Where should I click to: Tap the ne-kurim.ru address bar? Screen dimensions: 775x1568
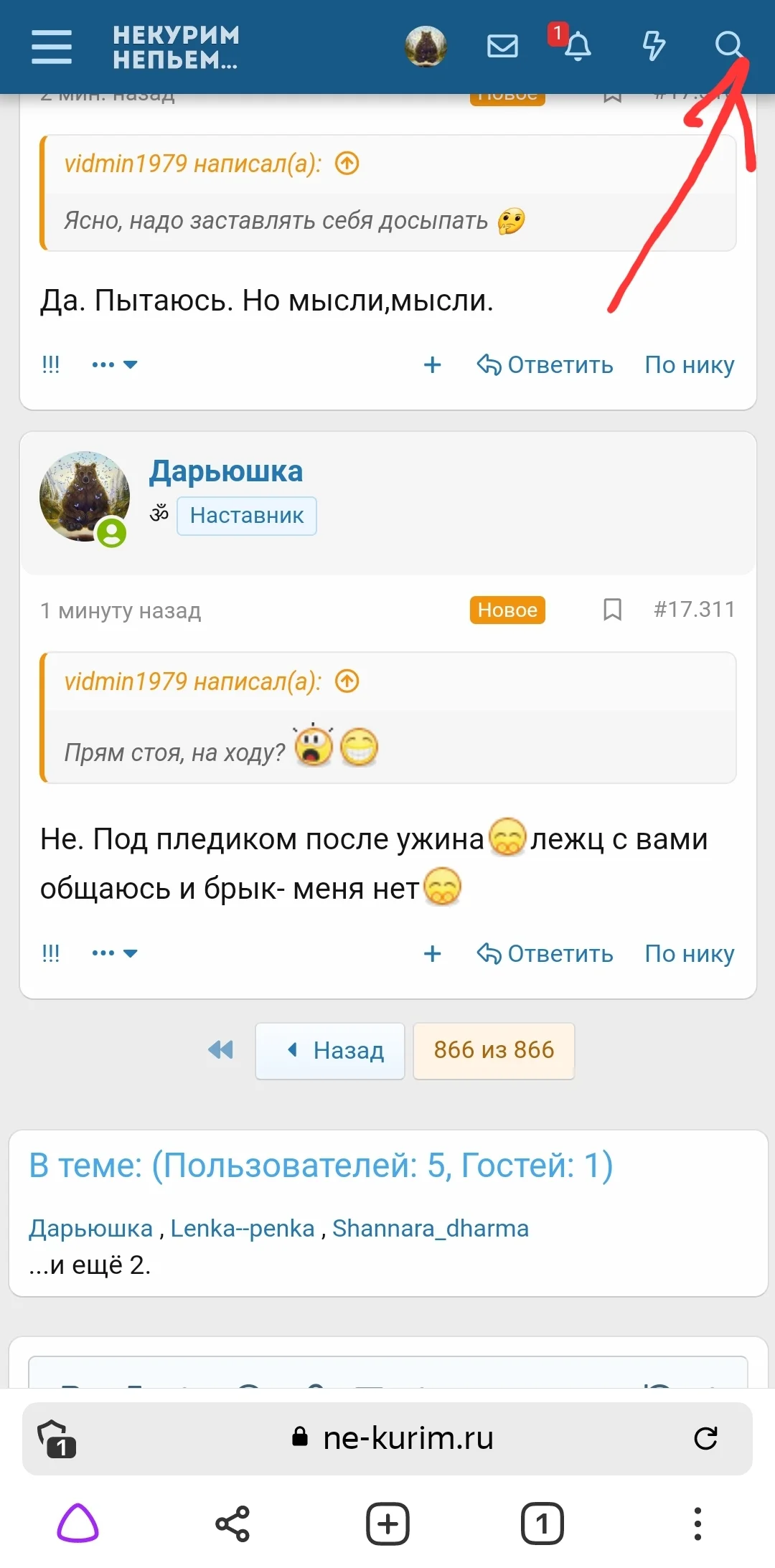coord(406,1438)
